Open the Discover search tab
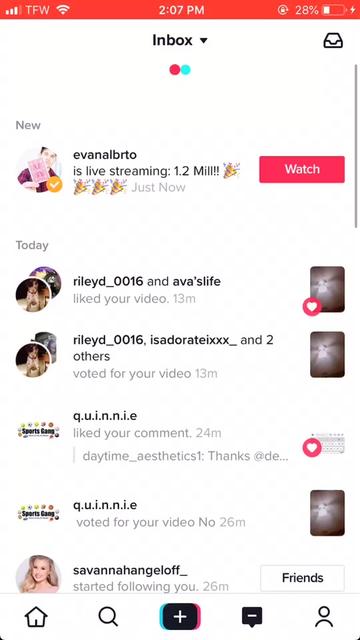 coord(108,617)
